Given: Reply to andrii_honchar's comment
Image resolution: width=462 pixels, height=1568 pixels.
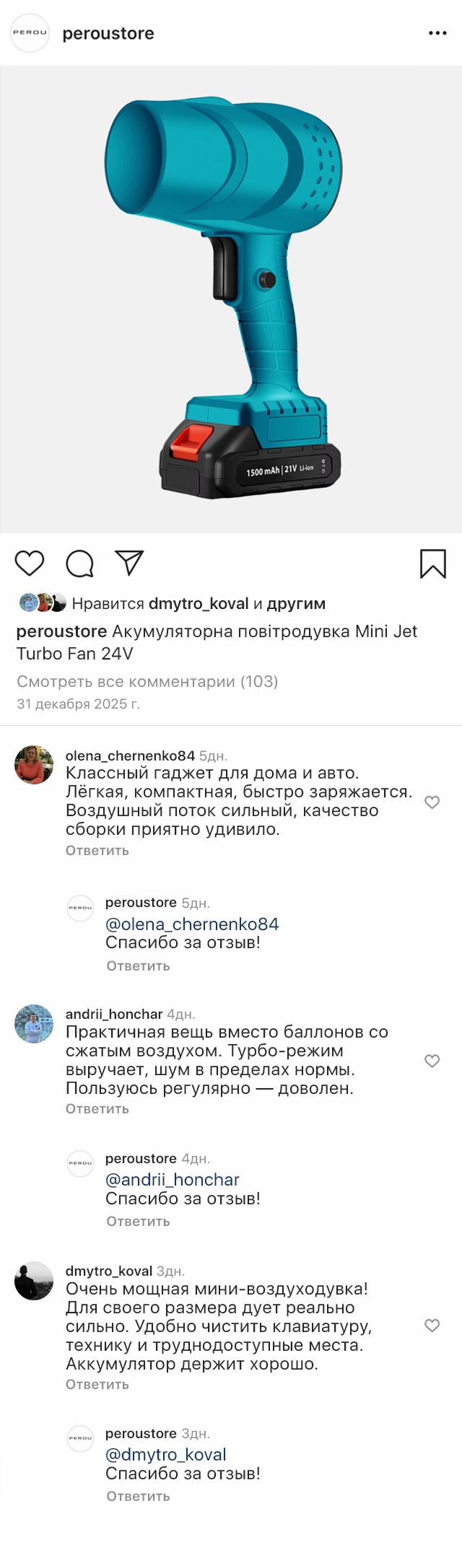Looking at the screenshot, I should [97, 1108].
